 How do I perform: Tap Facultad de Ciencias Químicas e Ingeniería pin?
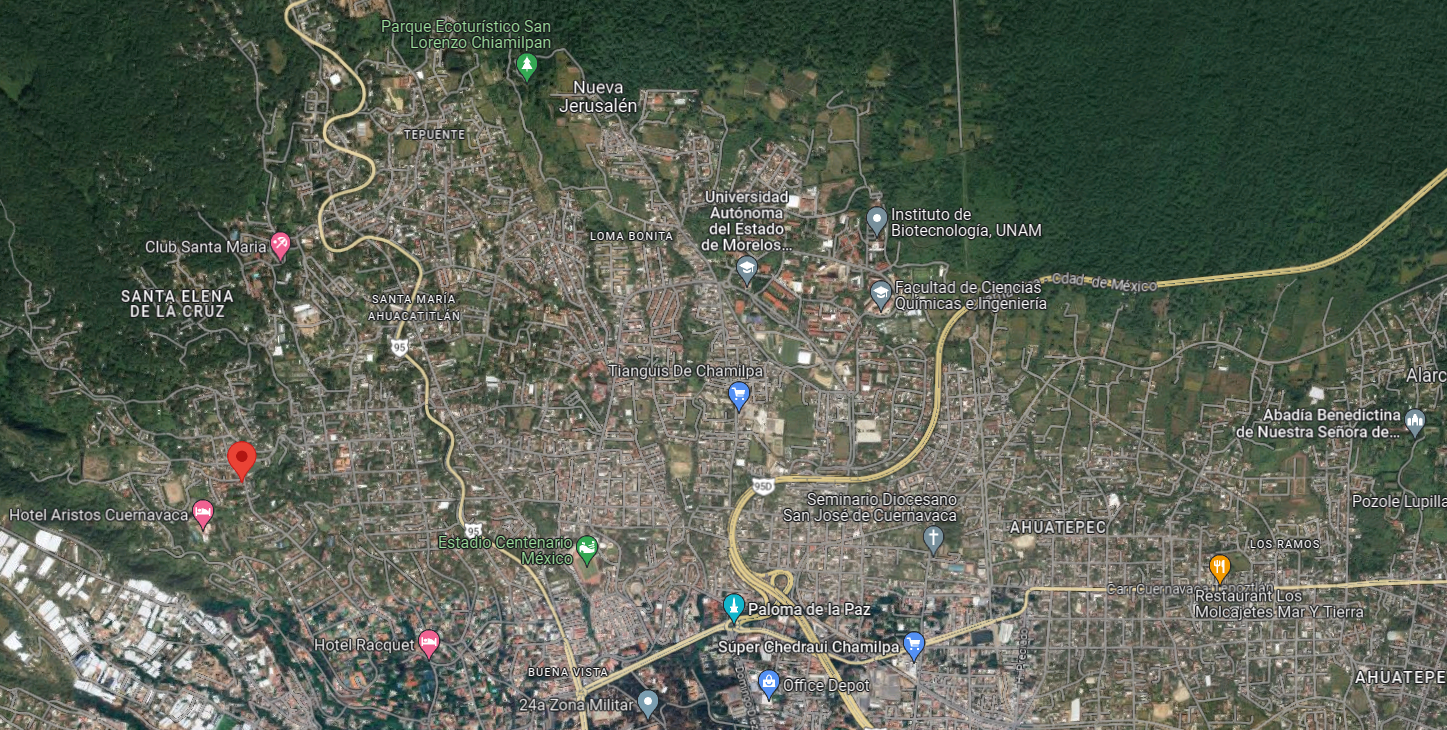coord(881,294)
